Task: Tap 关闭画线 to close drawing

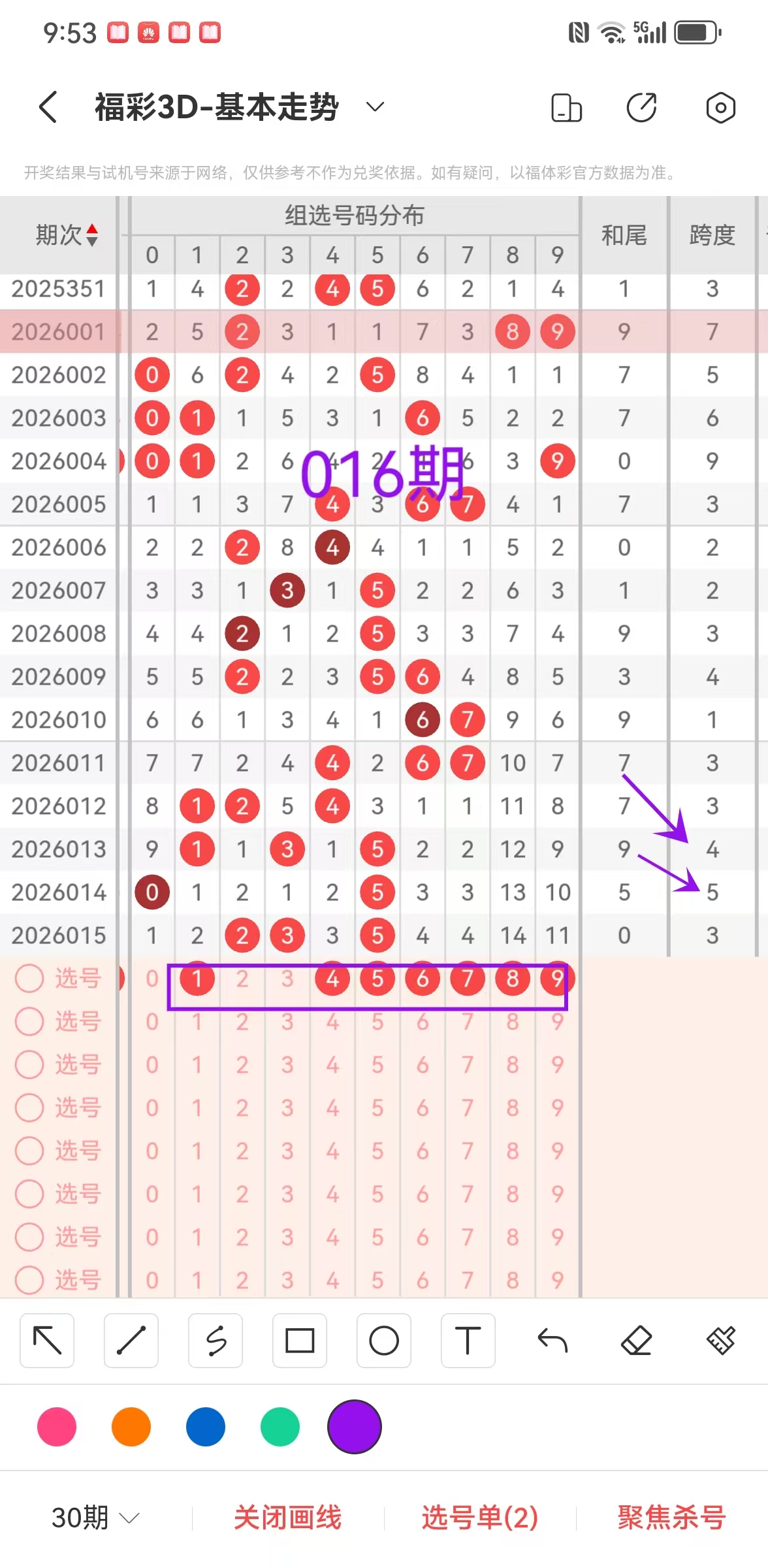Action: click(x=288, y=1518)
